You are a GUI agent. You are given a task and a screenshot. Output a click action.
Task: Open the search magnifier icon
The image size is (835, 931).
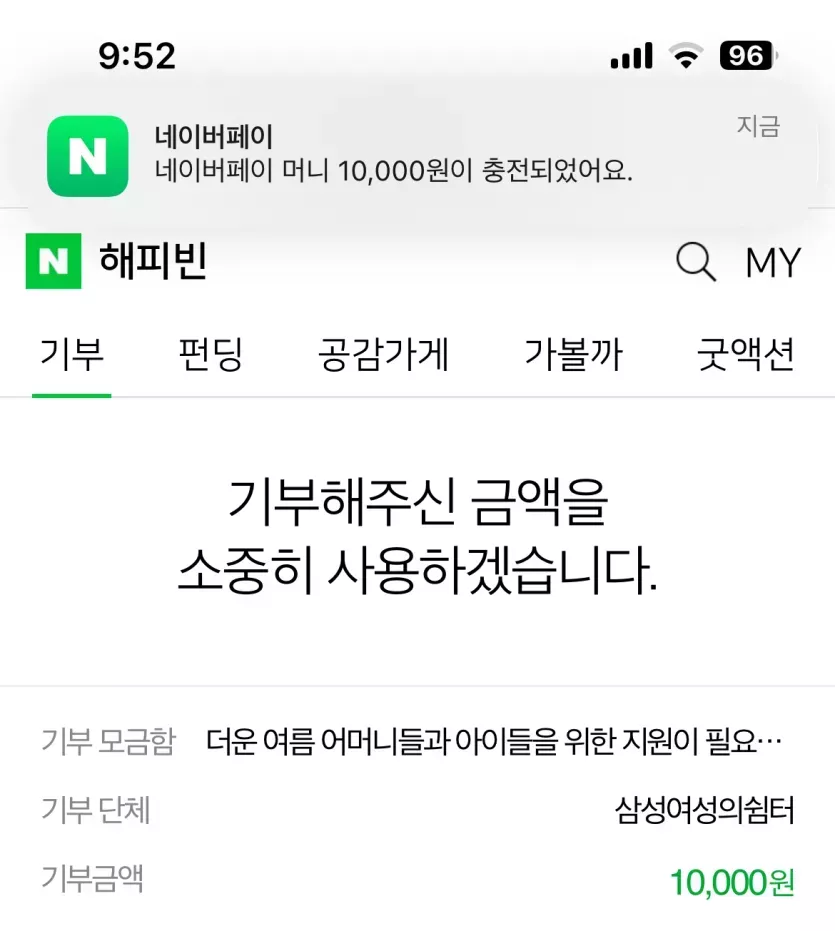696,263
